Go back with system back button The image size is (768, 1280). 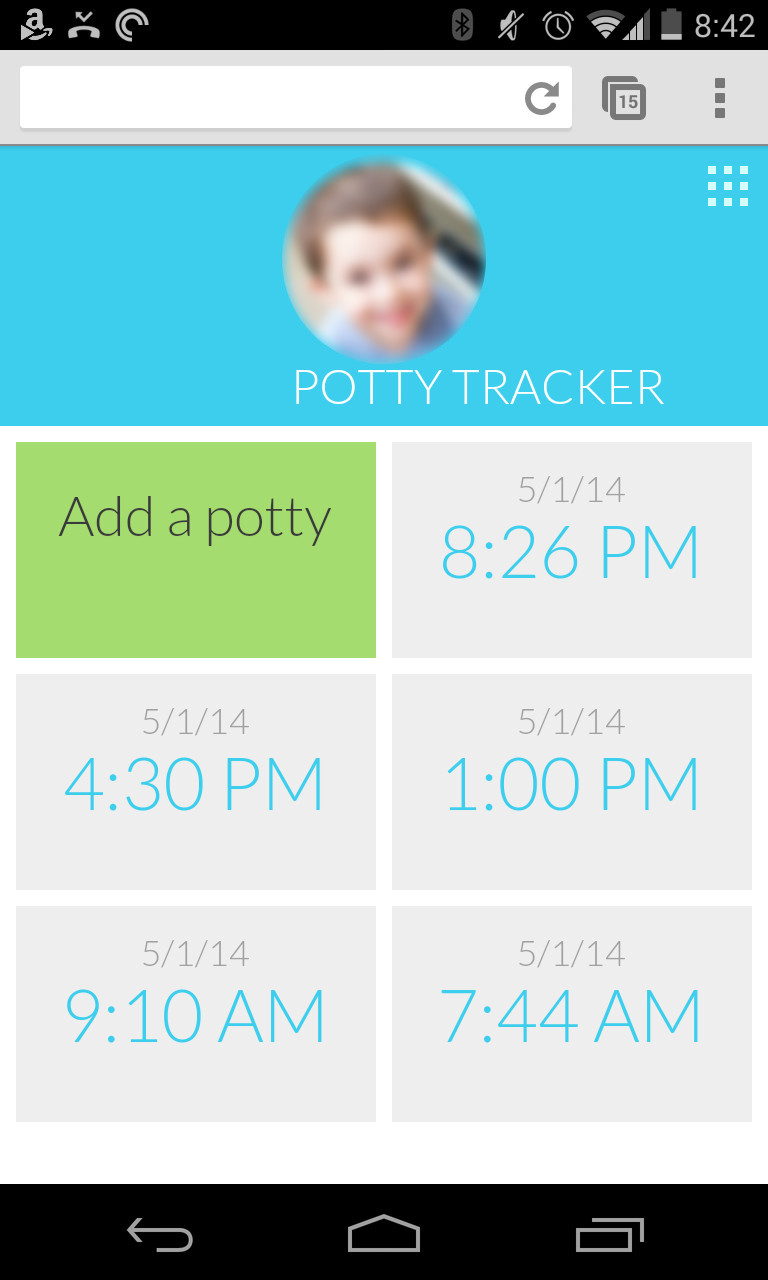click(160, 1234)
